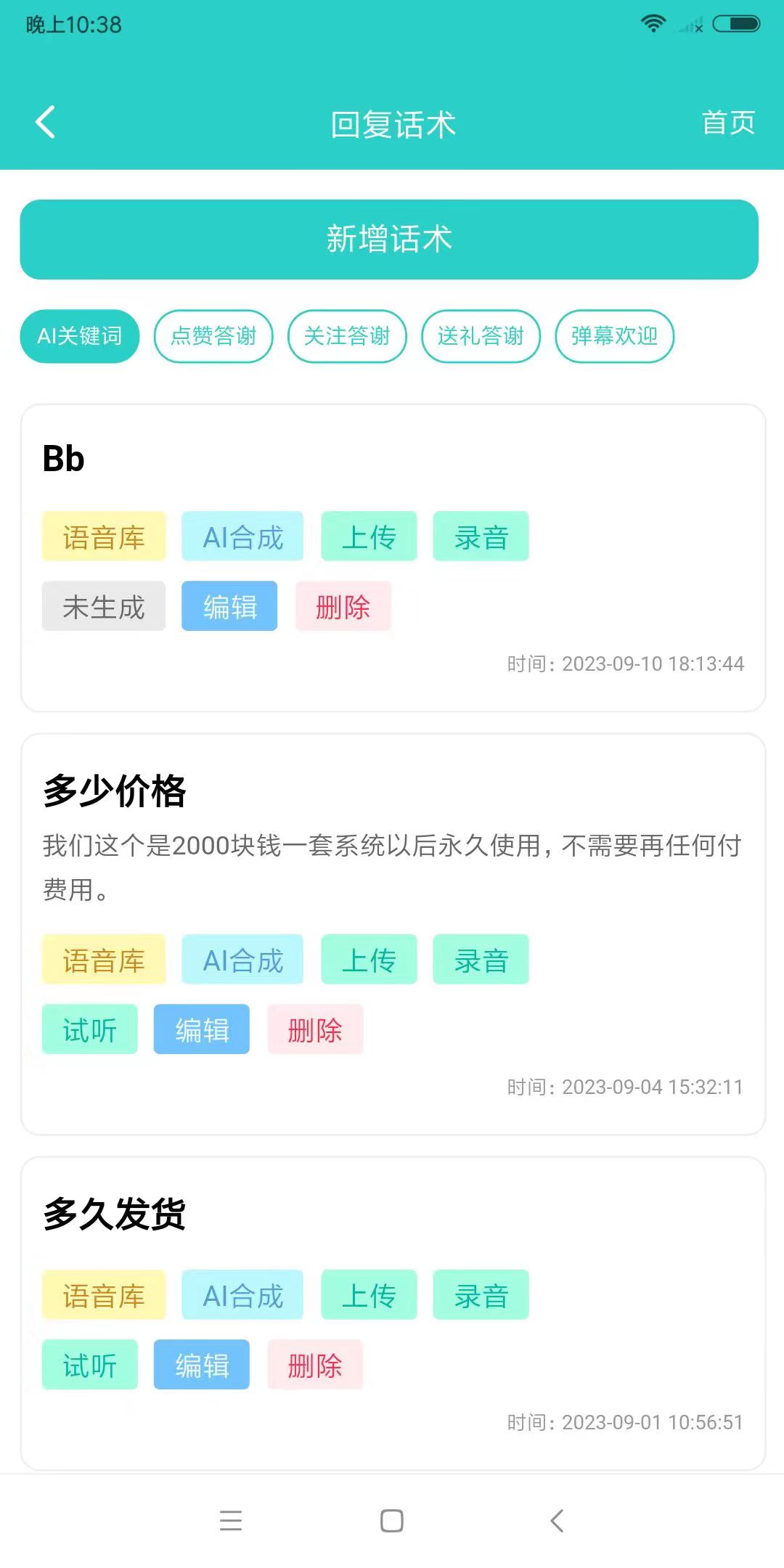Viewport: 784px width, 1568px height.
Task: Switch to the 送礼答谢 tab
Action: click(x=481, y=336)
